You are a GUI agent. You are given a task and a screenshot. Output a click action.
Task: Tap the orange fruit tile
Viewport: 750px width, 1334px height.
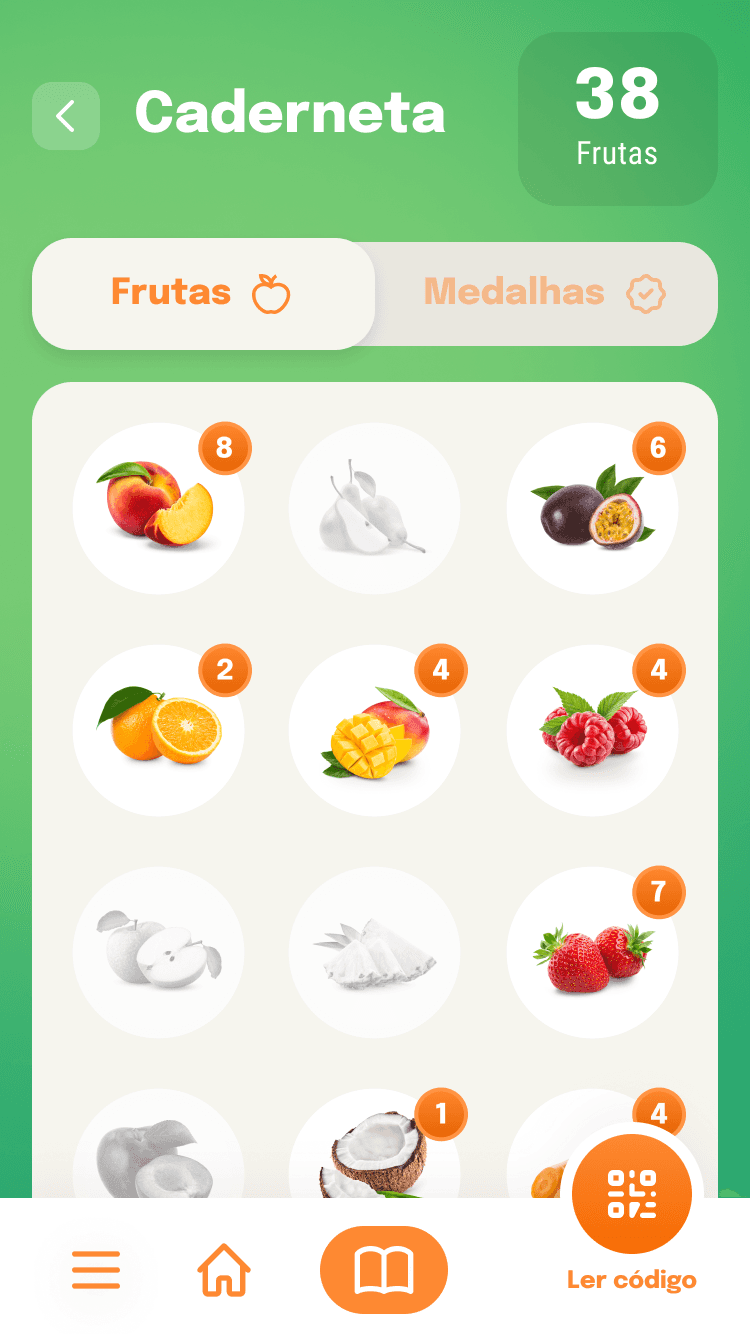(x=158, y=730)
